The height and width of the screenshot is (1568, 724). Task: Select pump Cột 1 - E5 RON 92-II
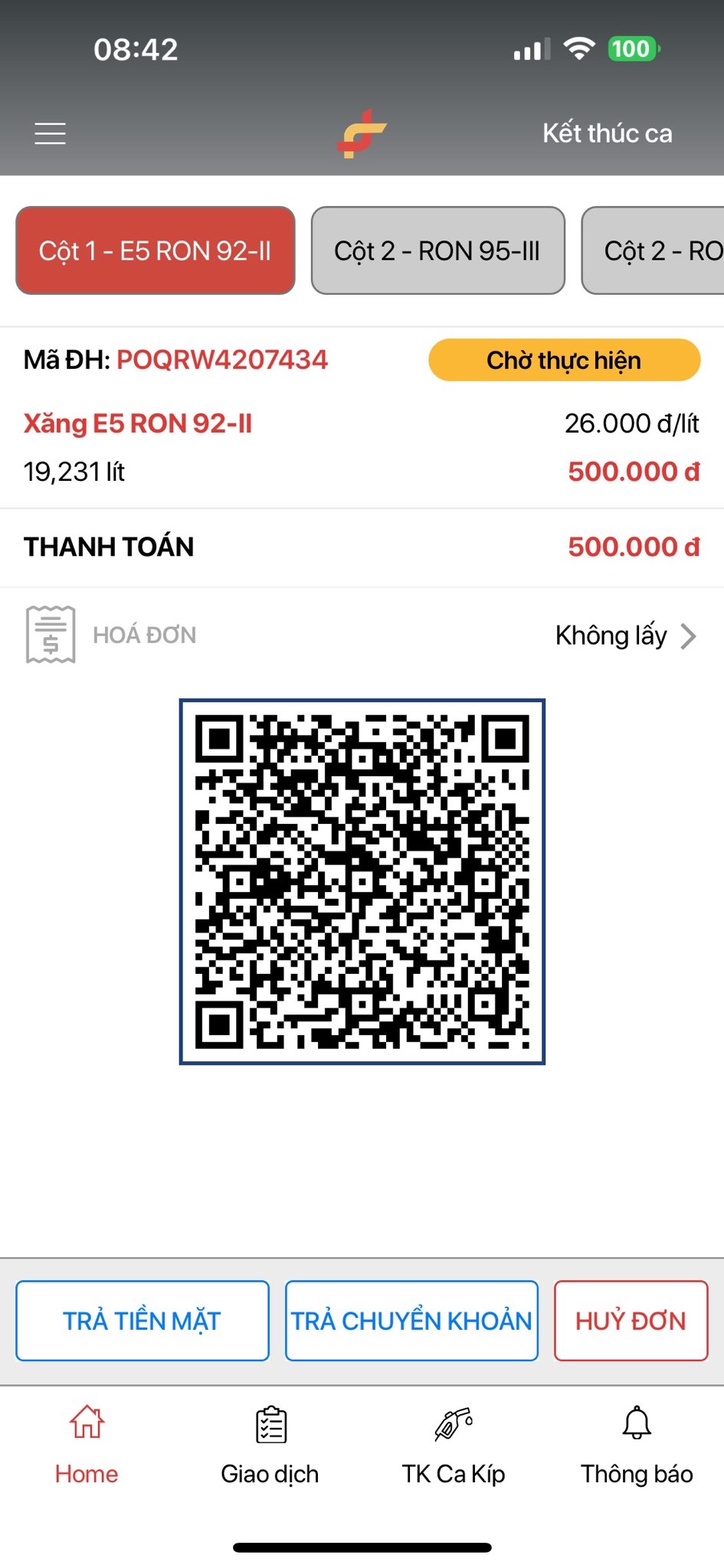pyautogui.click(x=156, y=250)
